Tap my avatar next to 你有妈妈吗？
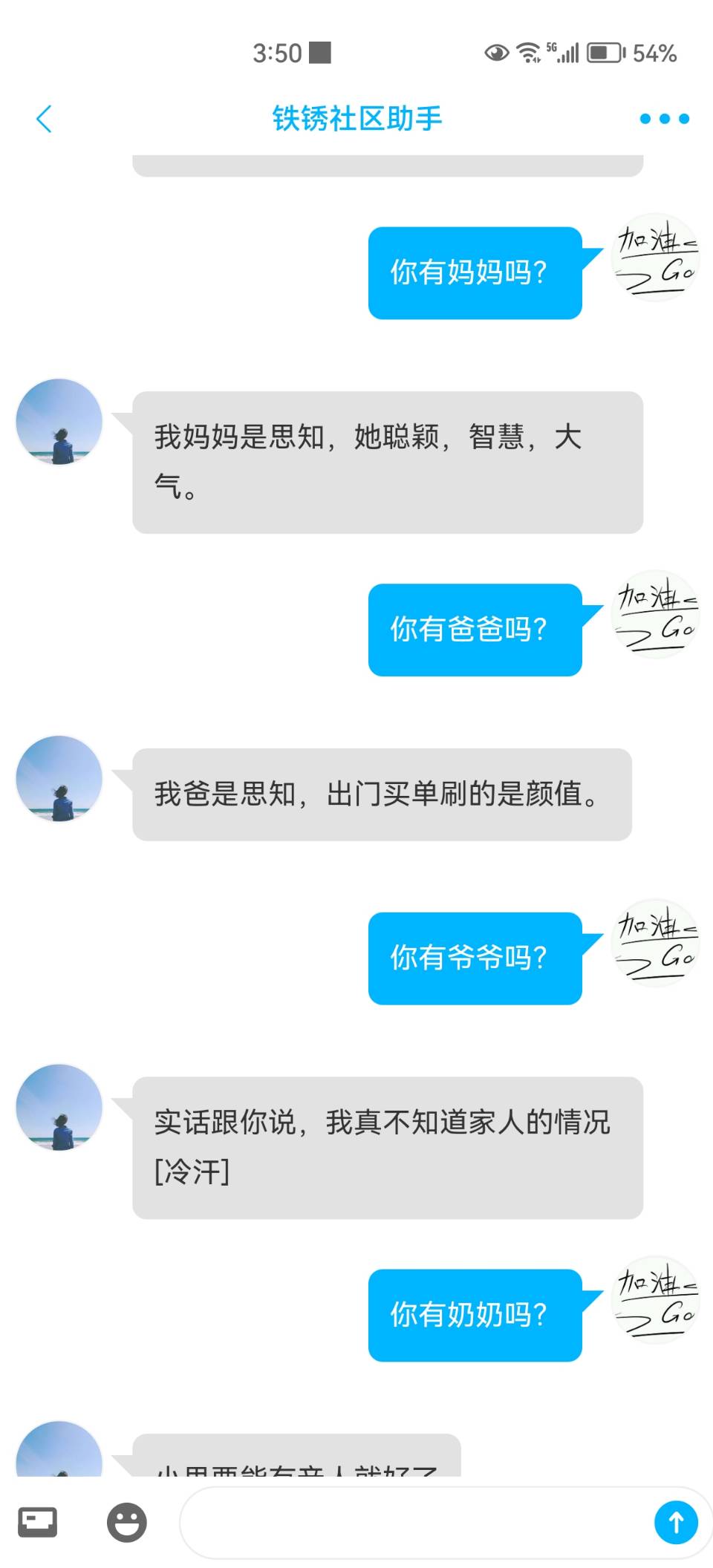The height and width of the screenshot is (1568, 713). pos(655,258)
